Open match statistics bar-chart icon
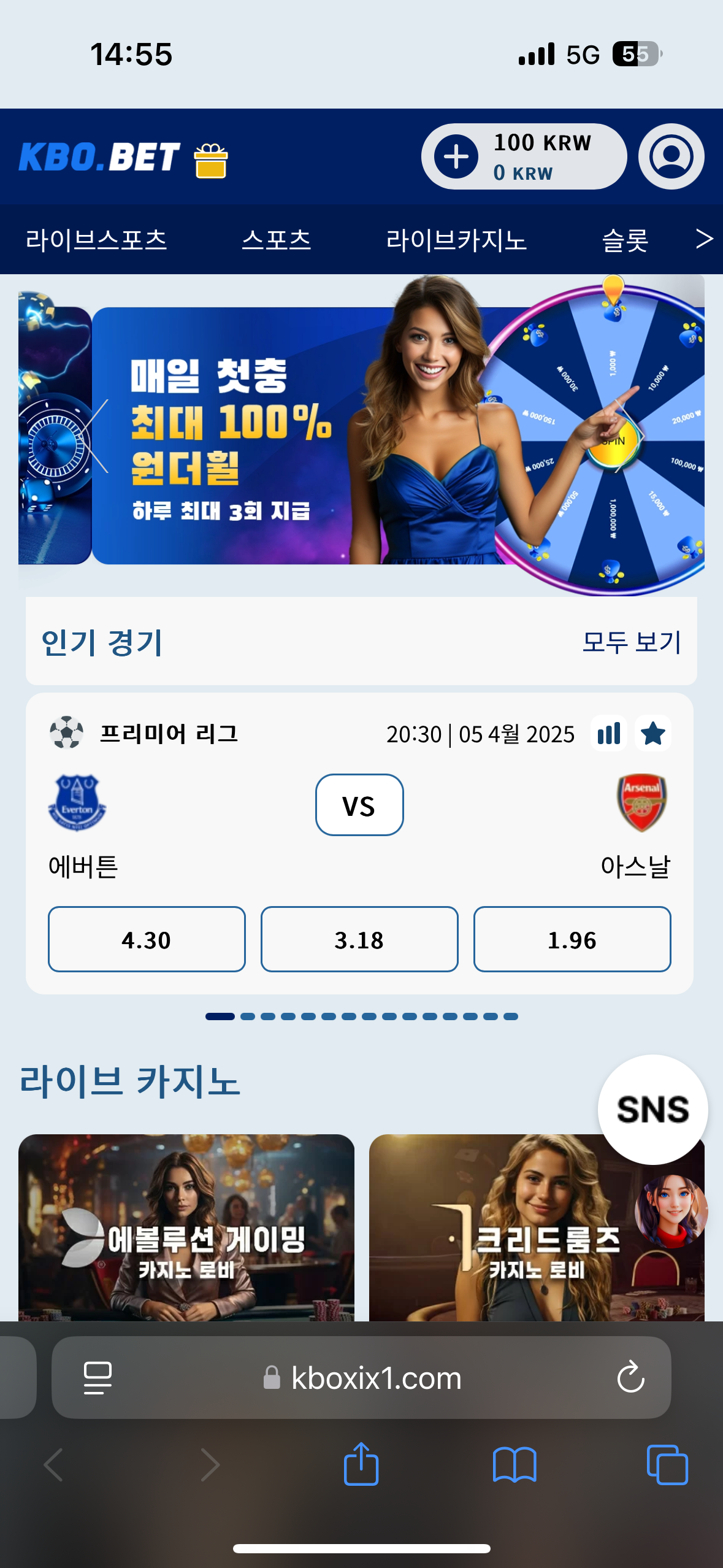Viewport: 723px width, 1568px height. pos(609,733)
